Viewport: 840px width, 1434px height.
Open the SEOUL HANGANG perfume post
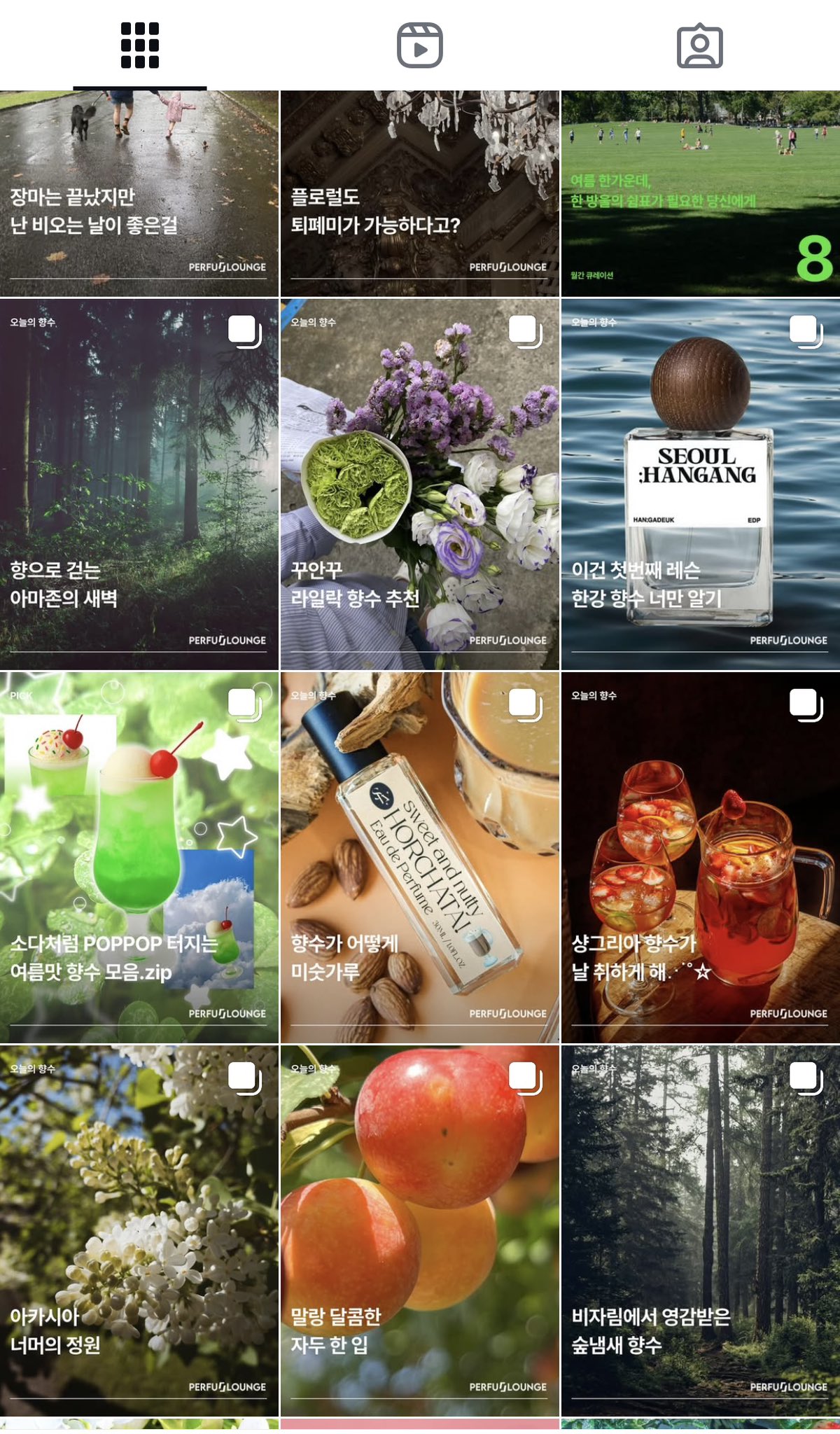(x=700, y=485)
